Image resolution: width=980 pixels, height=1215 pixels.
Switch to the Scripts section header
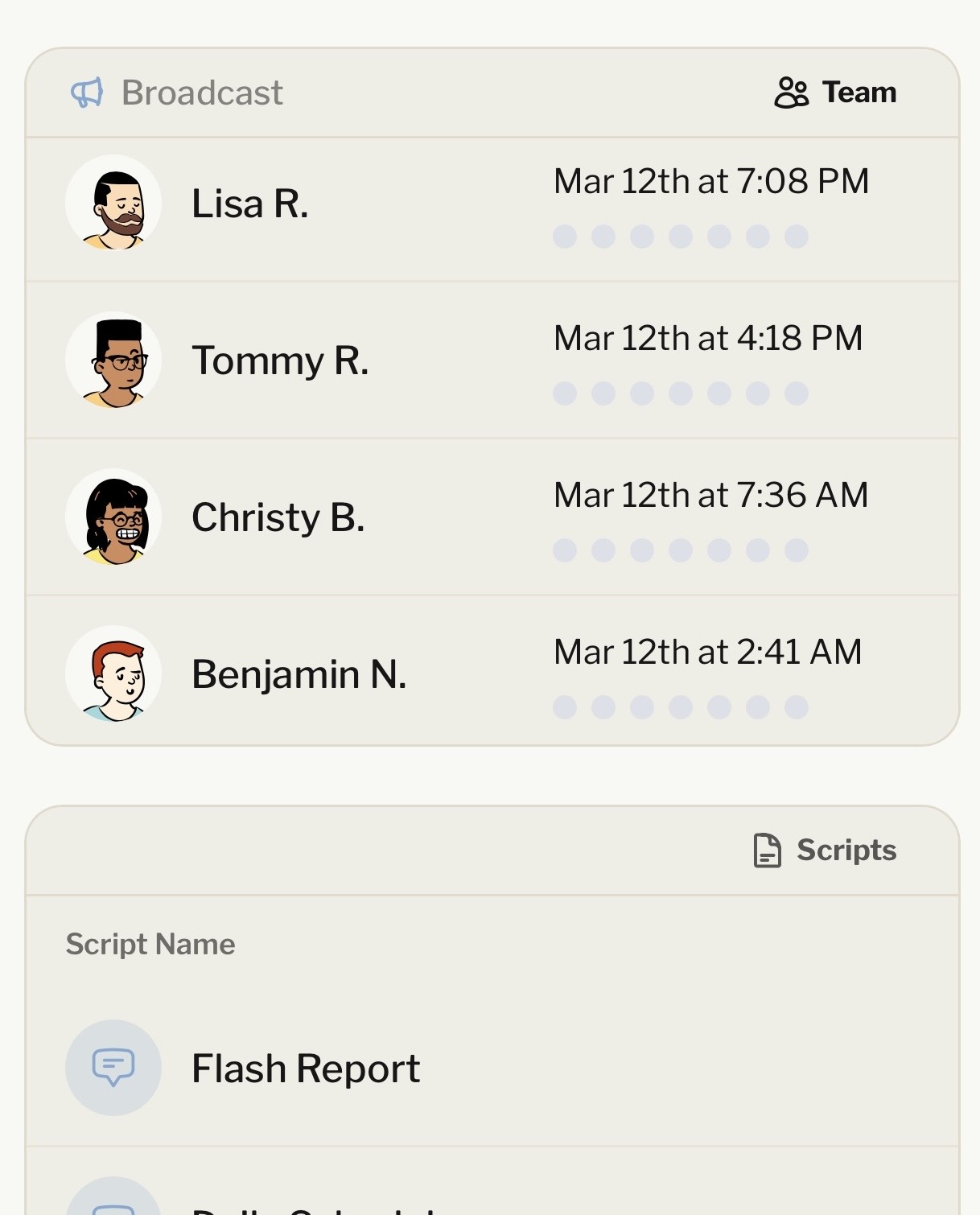coord(846,850)
